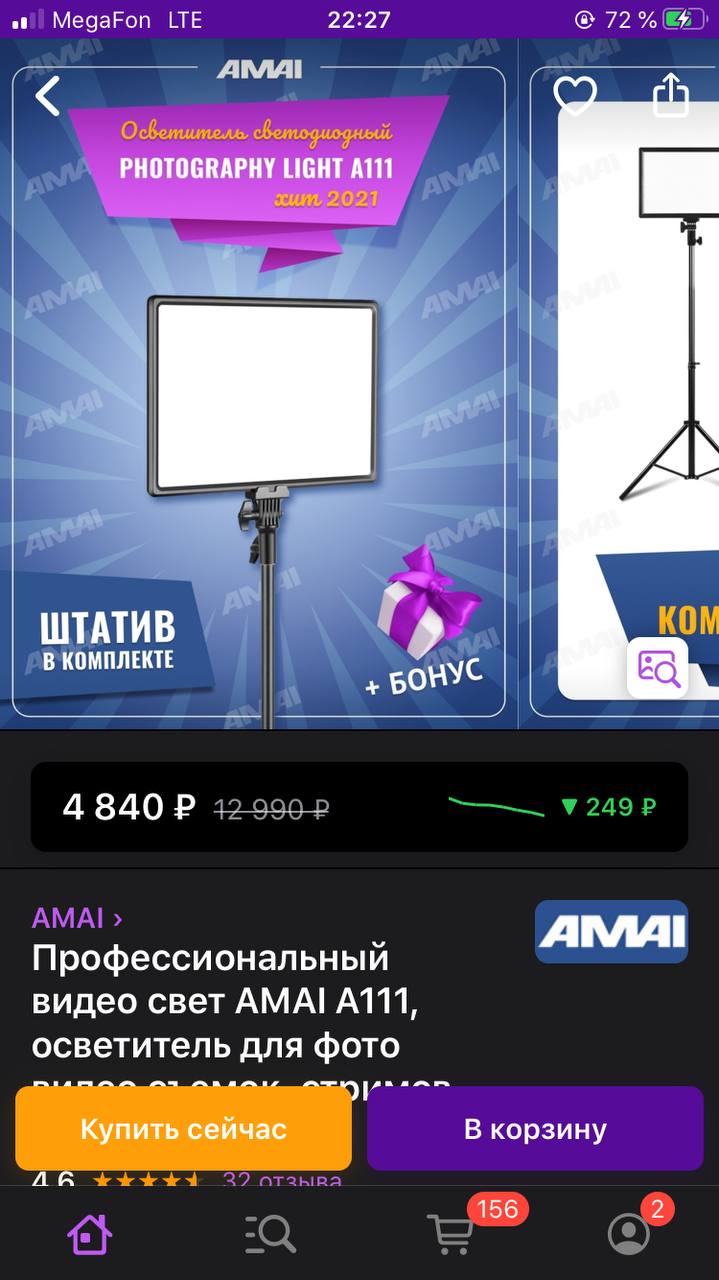The height and width of the screenshot is (1280, 719).
Task: Open the 249 ₽ price history chart
Action: coord(552,806)
